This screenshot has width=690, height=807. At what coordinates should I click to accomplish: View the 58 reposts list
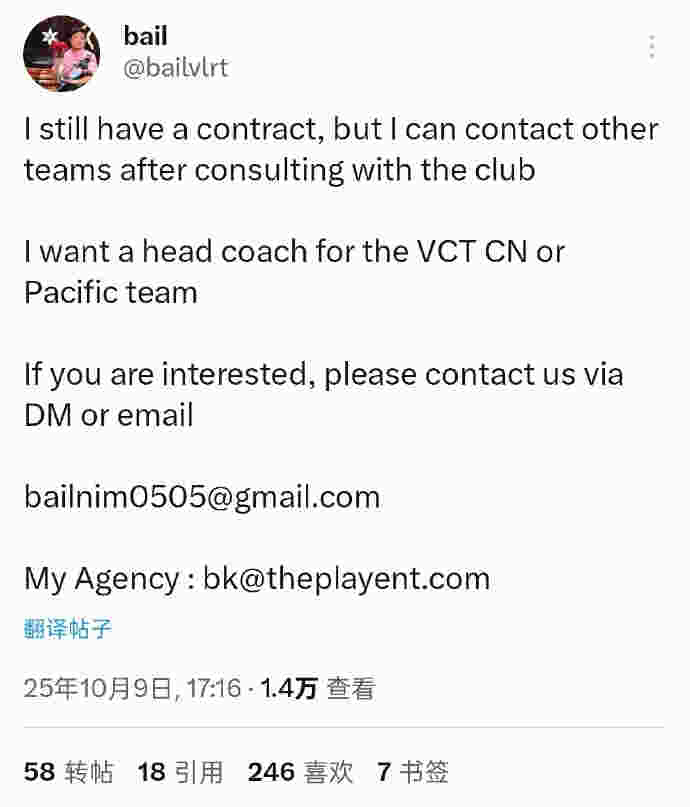point(68,771)
